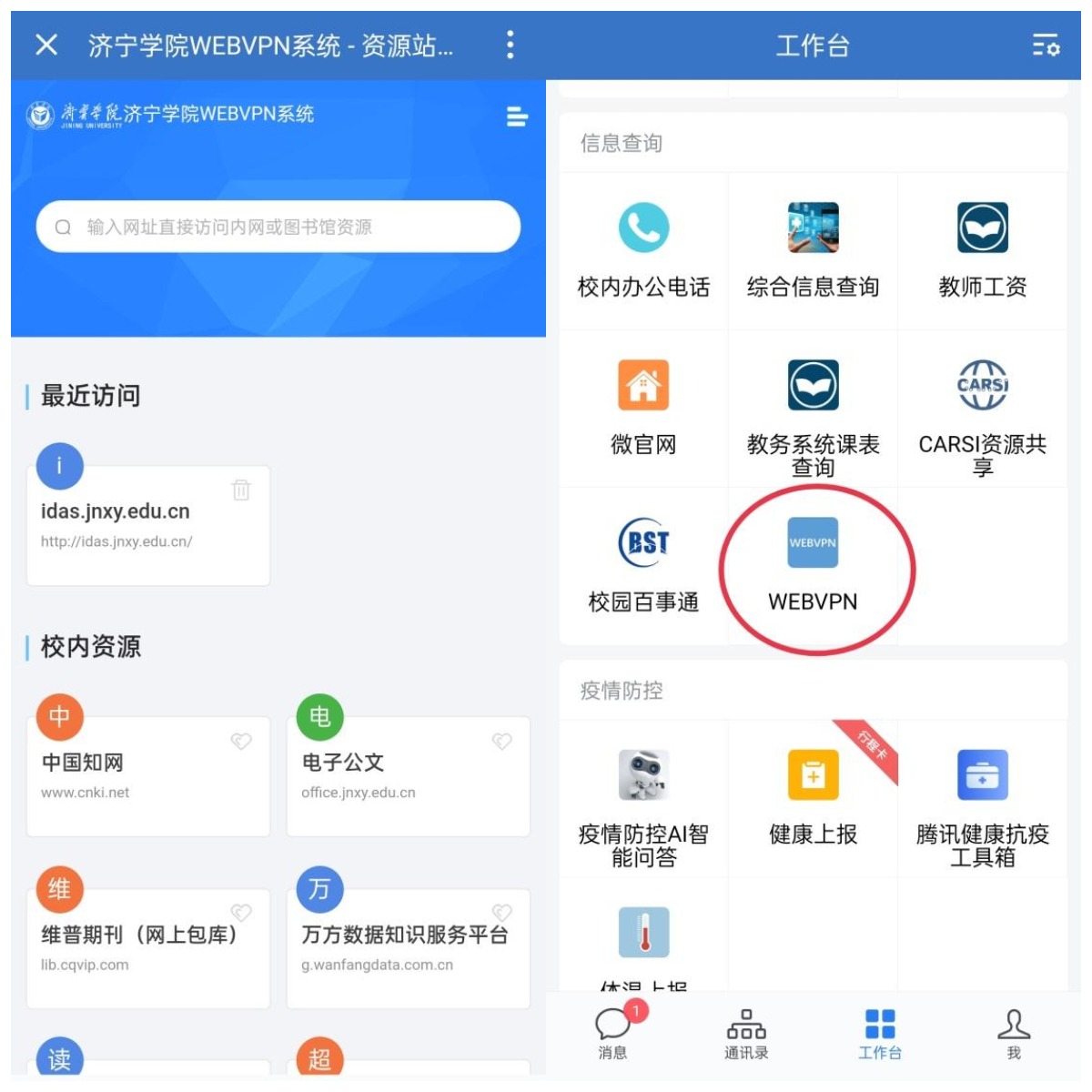Open the idas.jnxy.edu.cn recent visit card
The width and height of the screenshot is (1092, 1092).
(136, 526)
